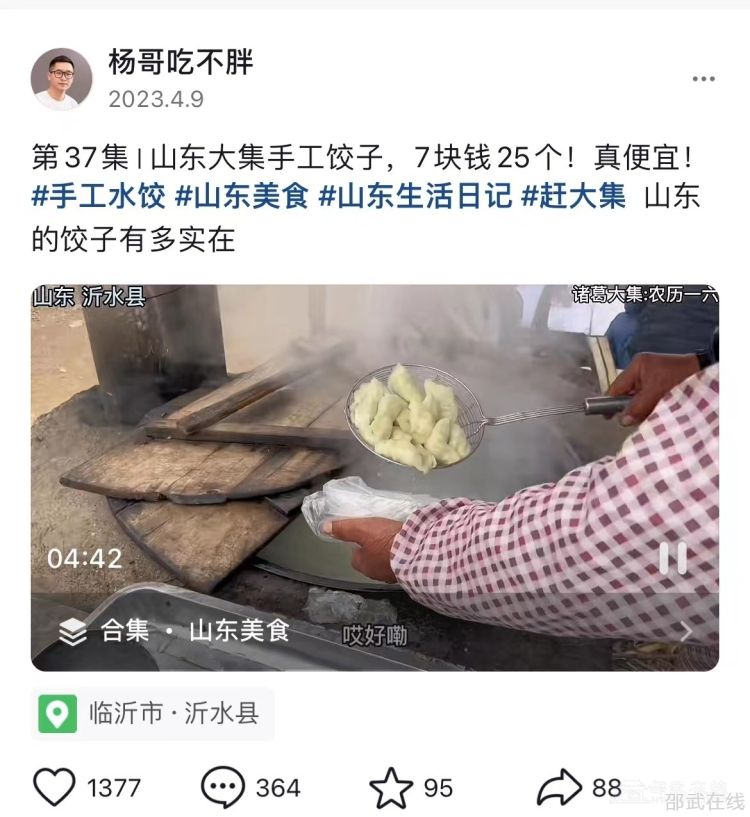The width and height of the screenshot is (750, 817).
Task: Open the #赶大集 hashtag
Action: (x=573, y=196)
